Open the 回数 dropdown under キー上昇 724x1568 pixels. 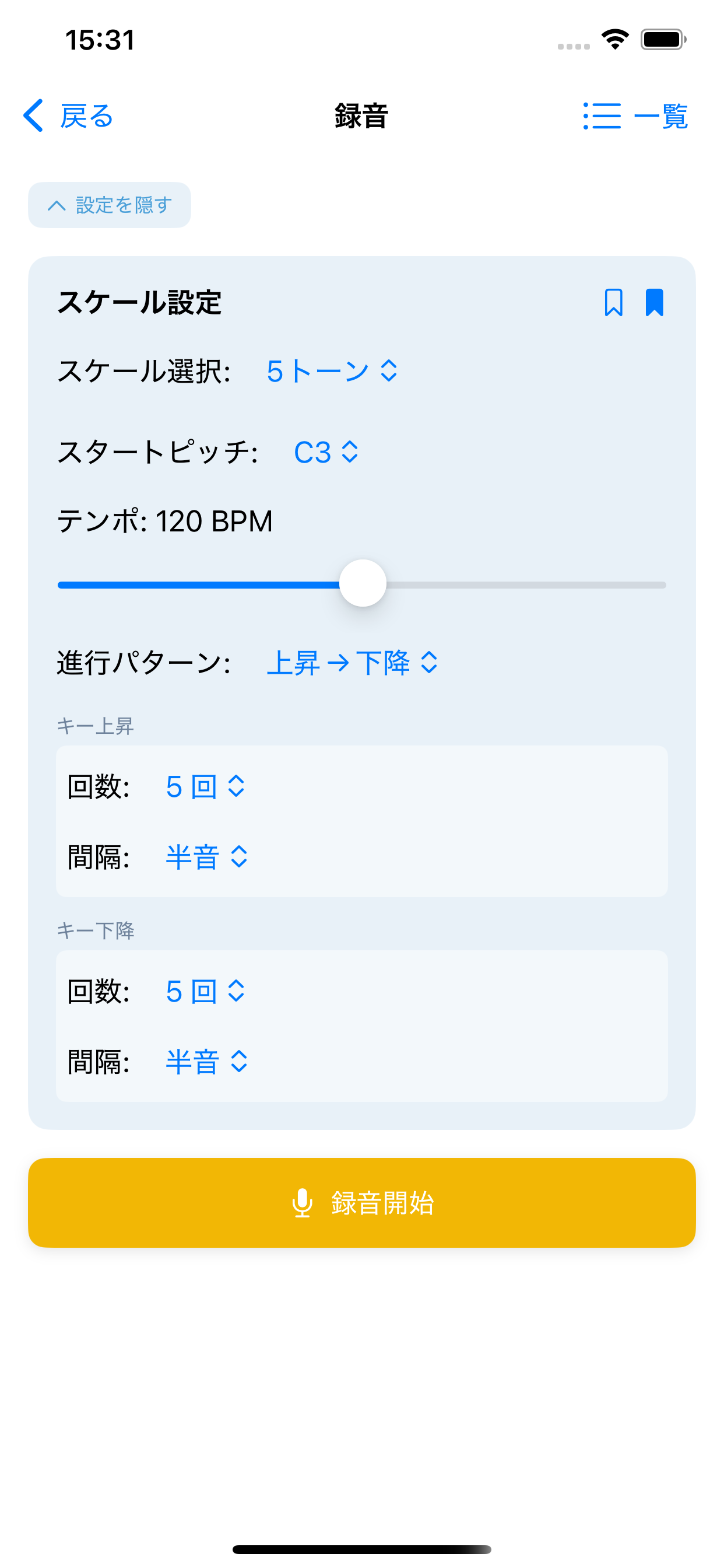205,787
